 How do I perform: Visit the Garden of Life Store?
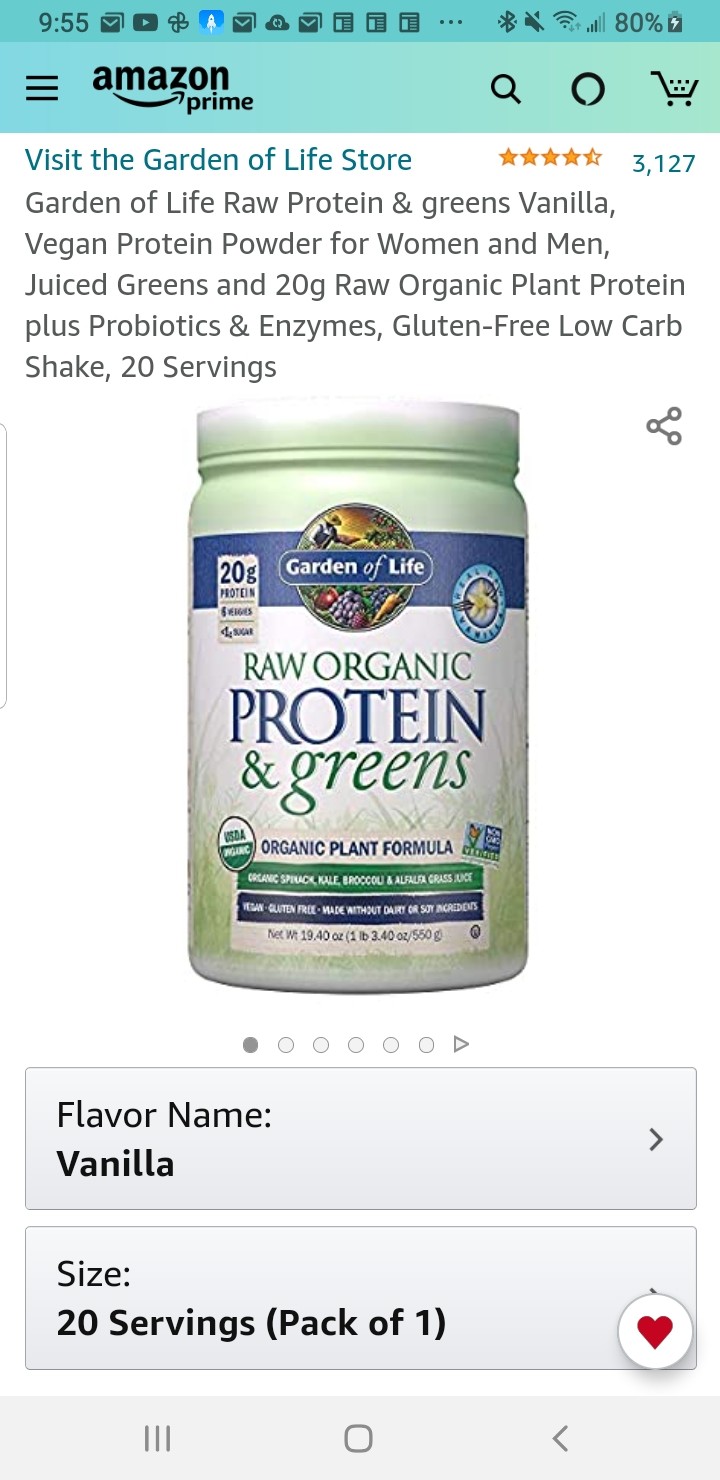pos(218,160)
